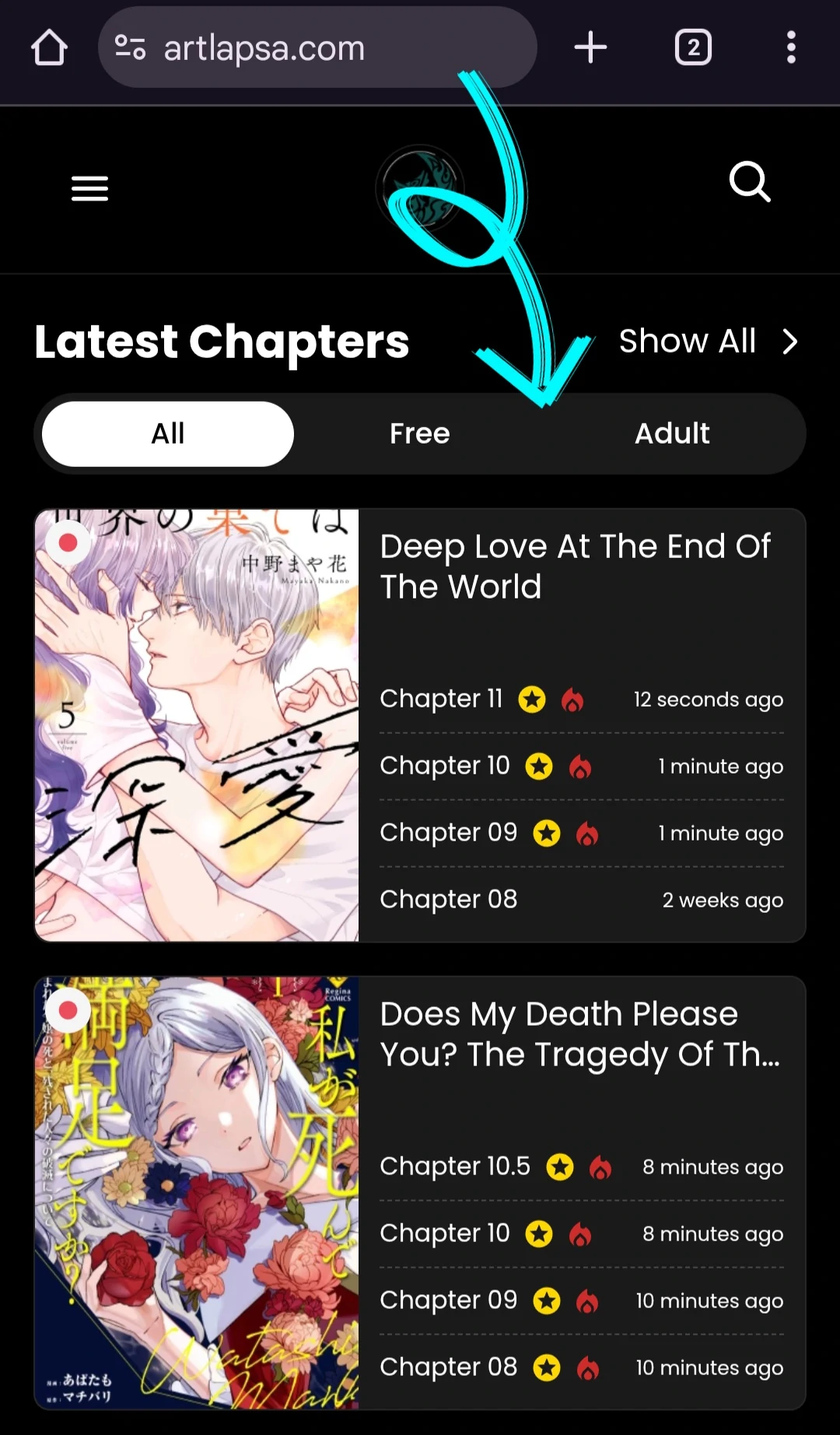Read Deep Love Chapter 10
This screenshot has width=840, height=1435.
[444, 766]
